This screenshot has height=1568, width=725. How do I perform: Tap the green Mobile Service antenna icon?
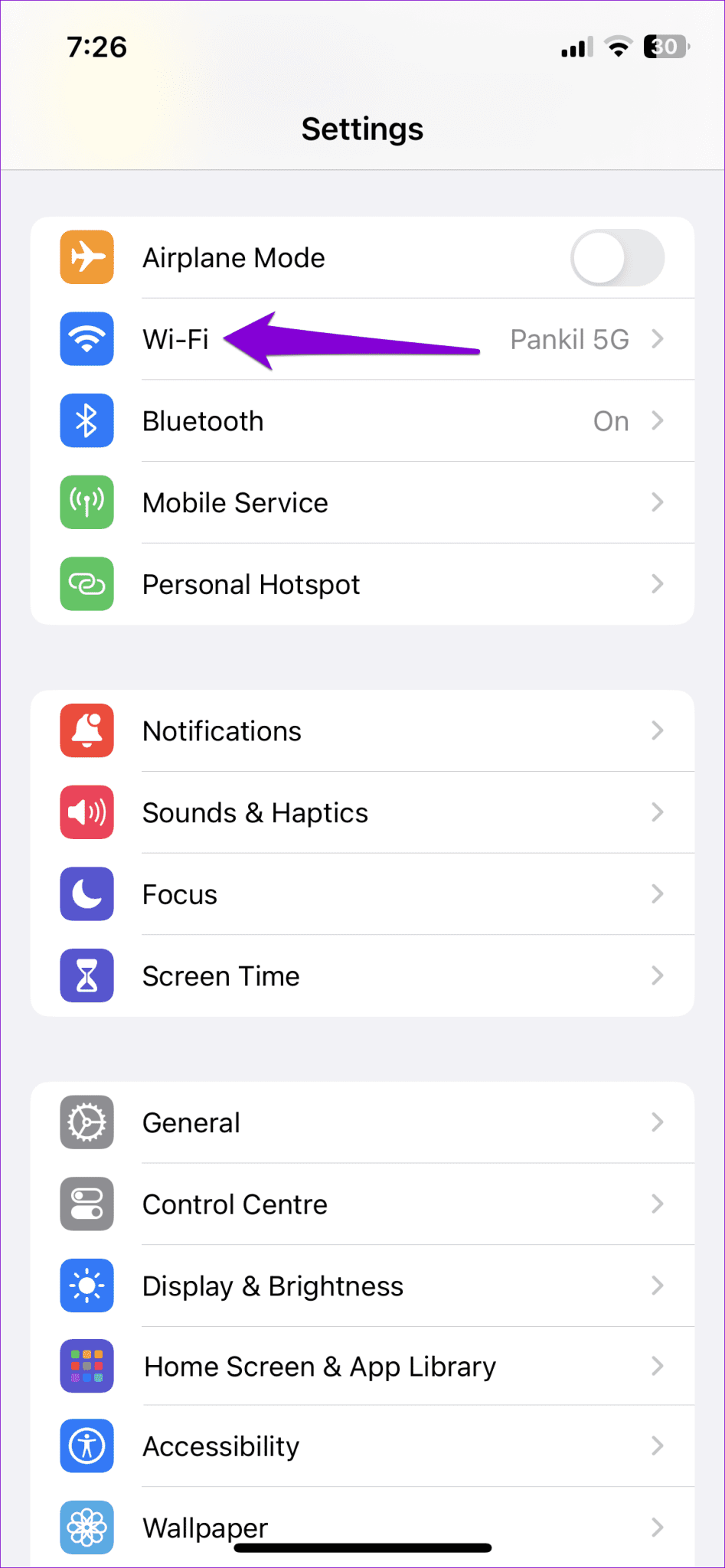[x=87, y=502]
